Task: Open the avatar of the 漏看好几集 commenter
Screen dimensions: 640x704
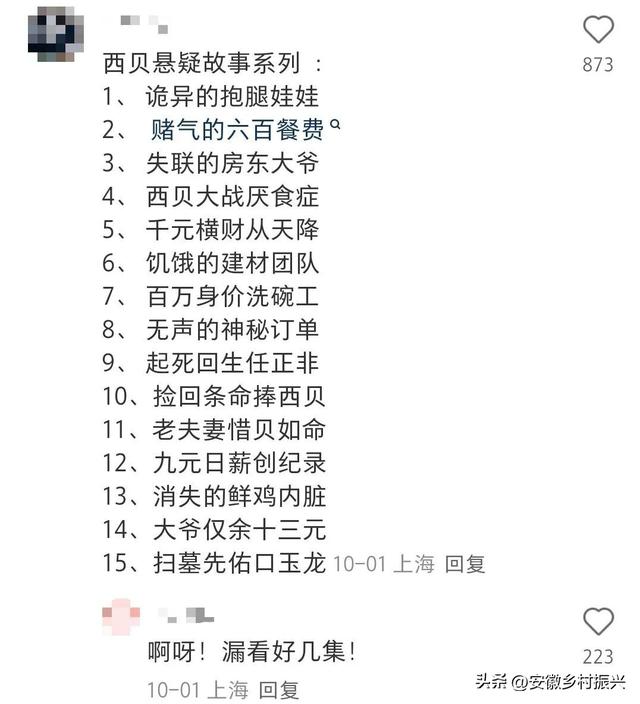Action: (x=119, y=617)
